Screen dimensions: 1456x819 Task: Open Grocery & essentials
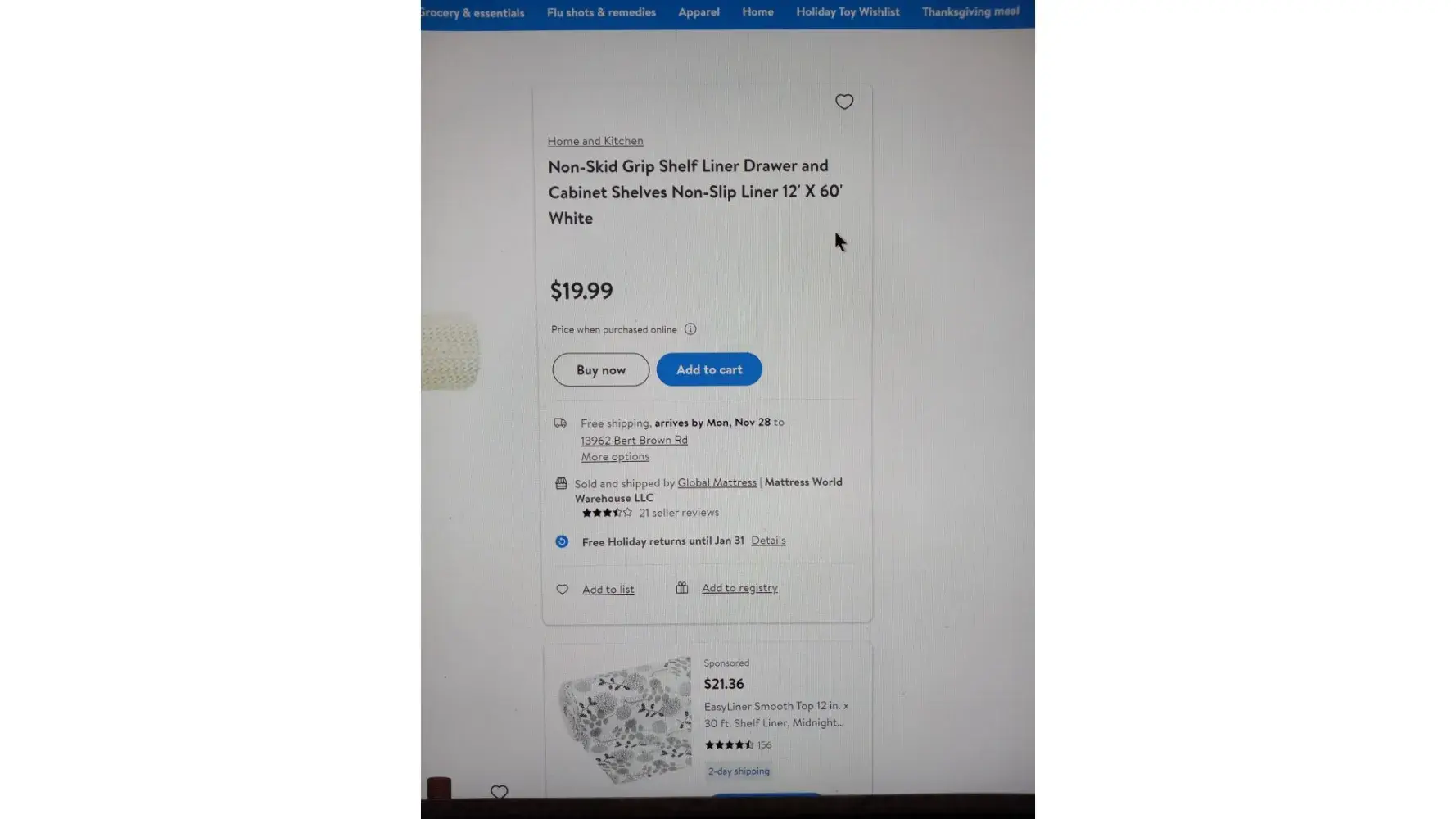[x=473, y=13]
